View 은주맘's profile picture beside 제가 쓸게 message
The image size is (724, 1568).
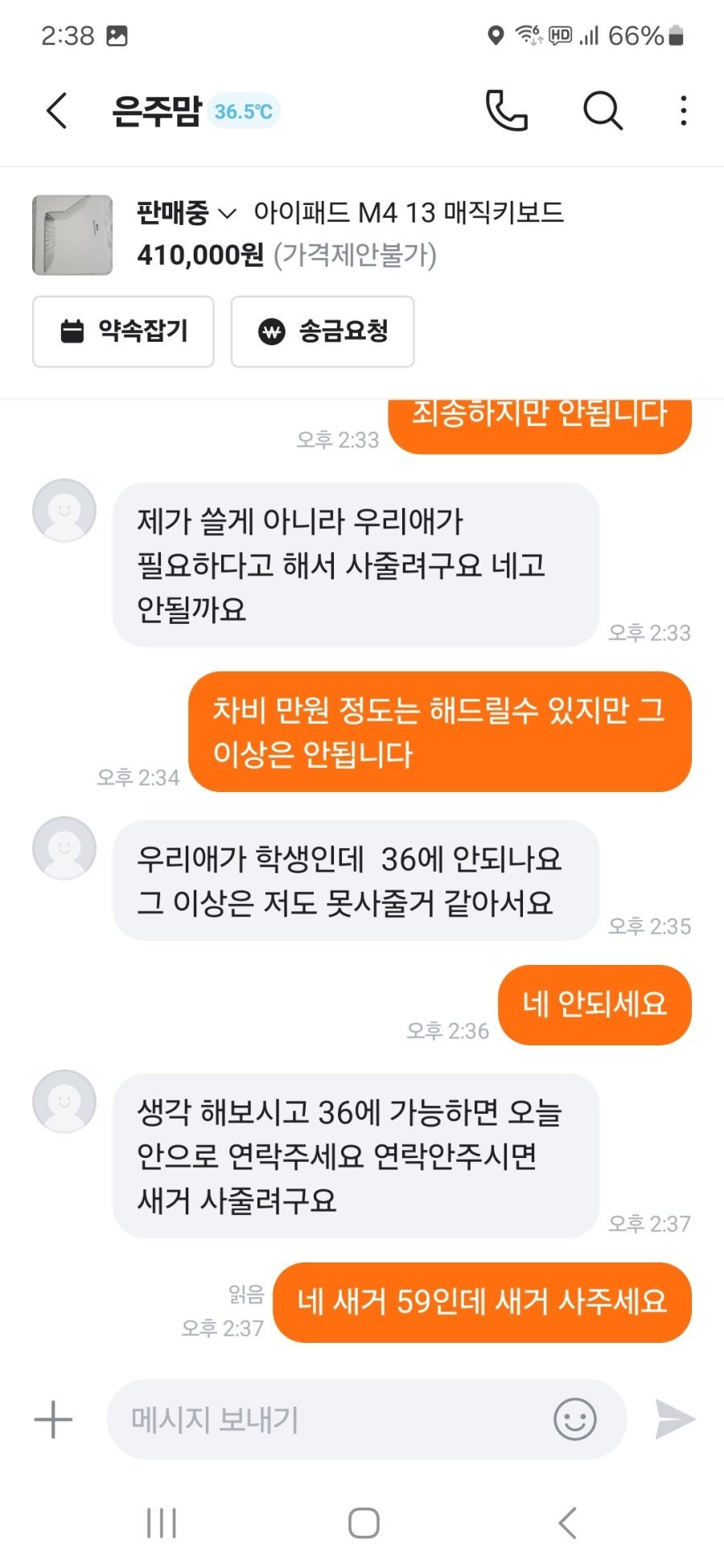[x=64, y=511]
